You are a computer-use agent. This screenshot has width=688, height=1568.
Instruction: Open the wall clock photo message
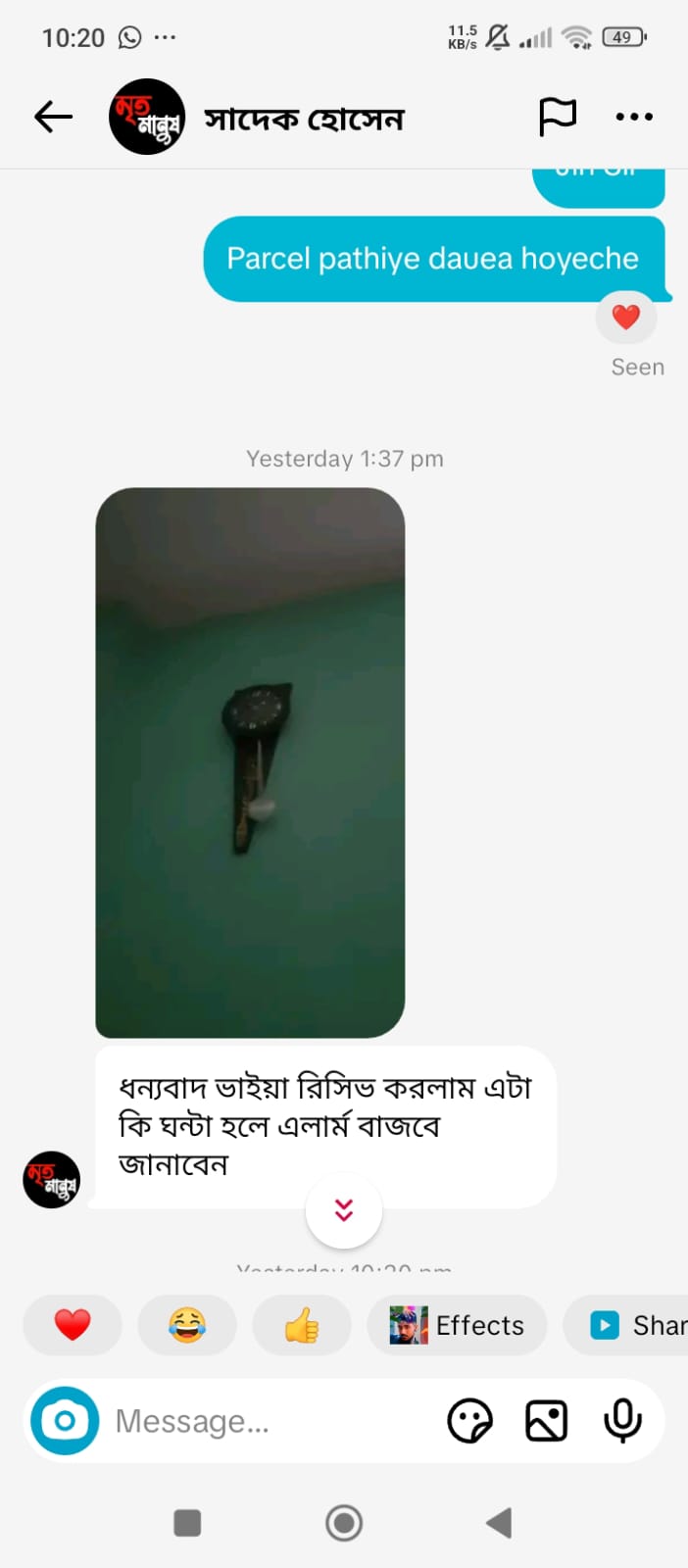[x=250, y=762]
